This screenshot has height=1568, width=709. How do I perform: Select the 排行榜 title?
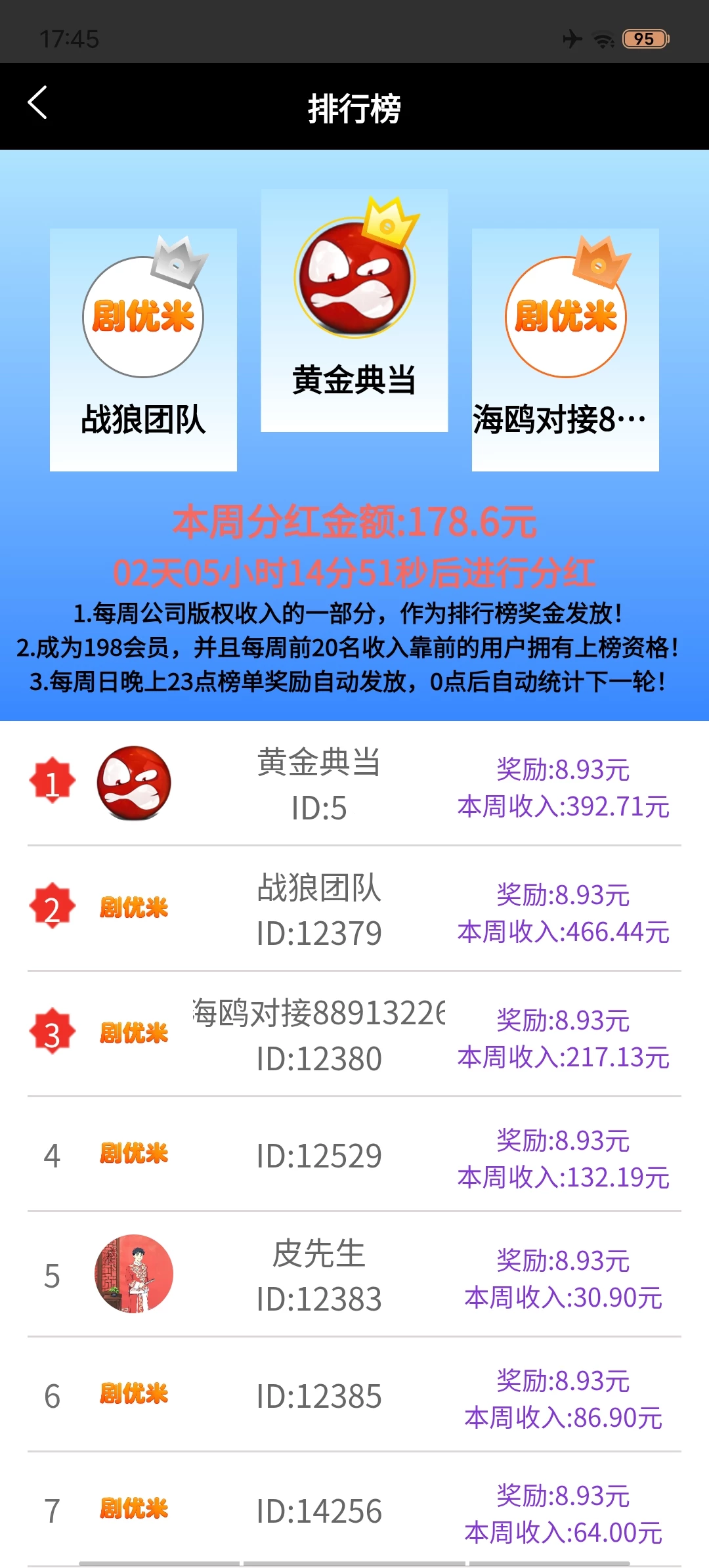tap(354, 109)
